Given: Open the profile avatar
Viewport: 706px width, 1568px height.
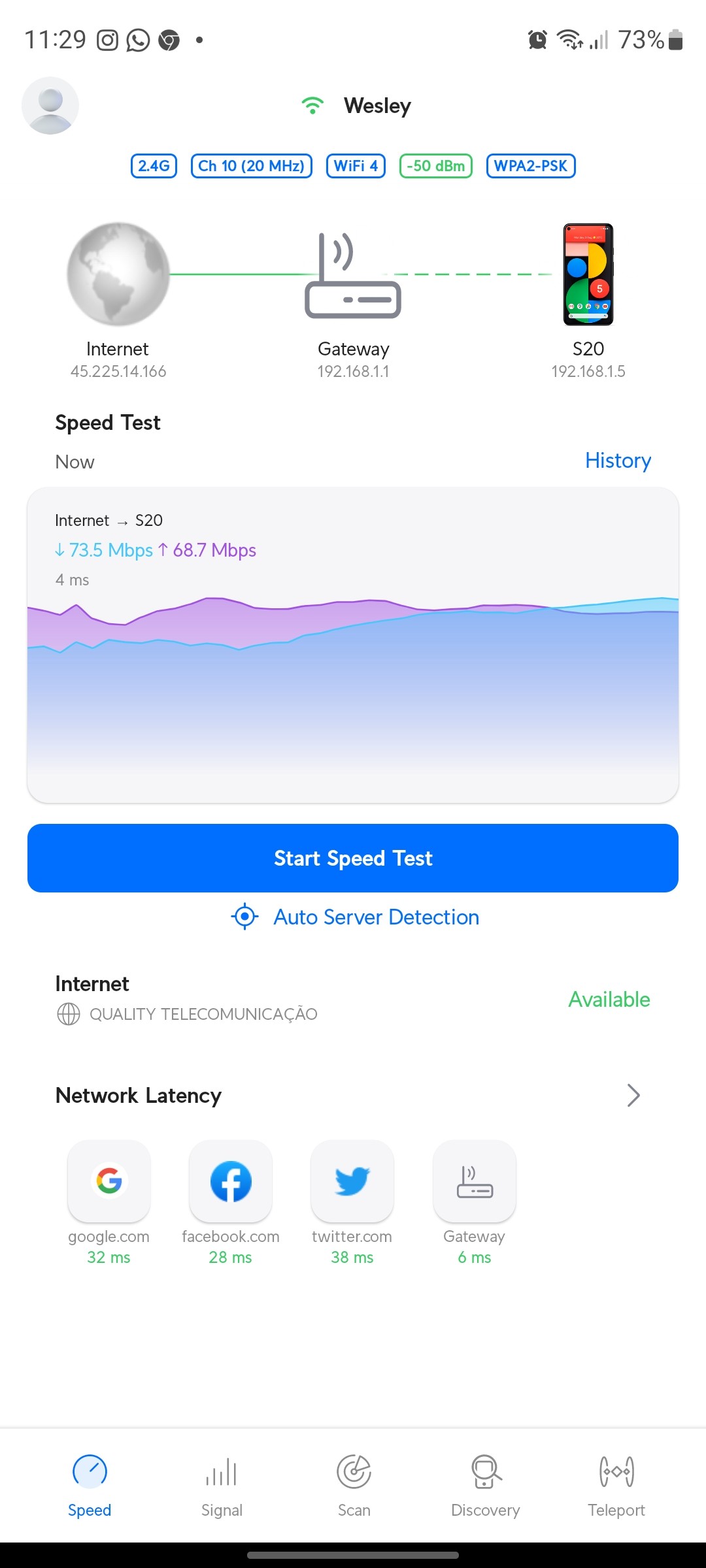Looking at the screenshot, I should (x=50, y=106).
